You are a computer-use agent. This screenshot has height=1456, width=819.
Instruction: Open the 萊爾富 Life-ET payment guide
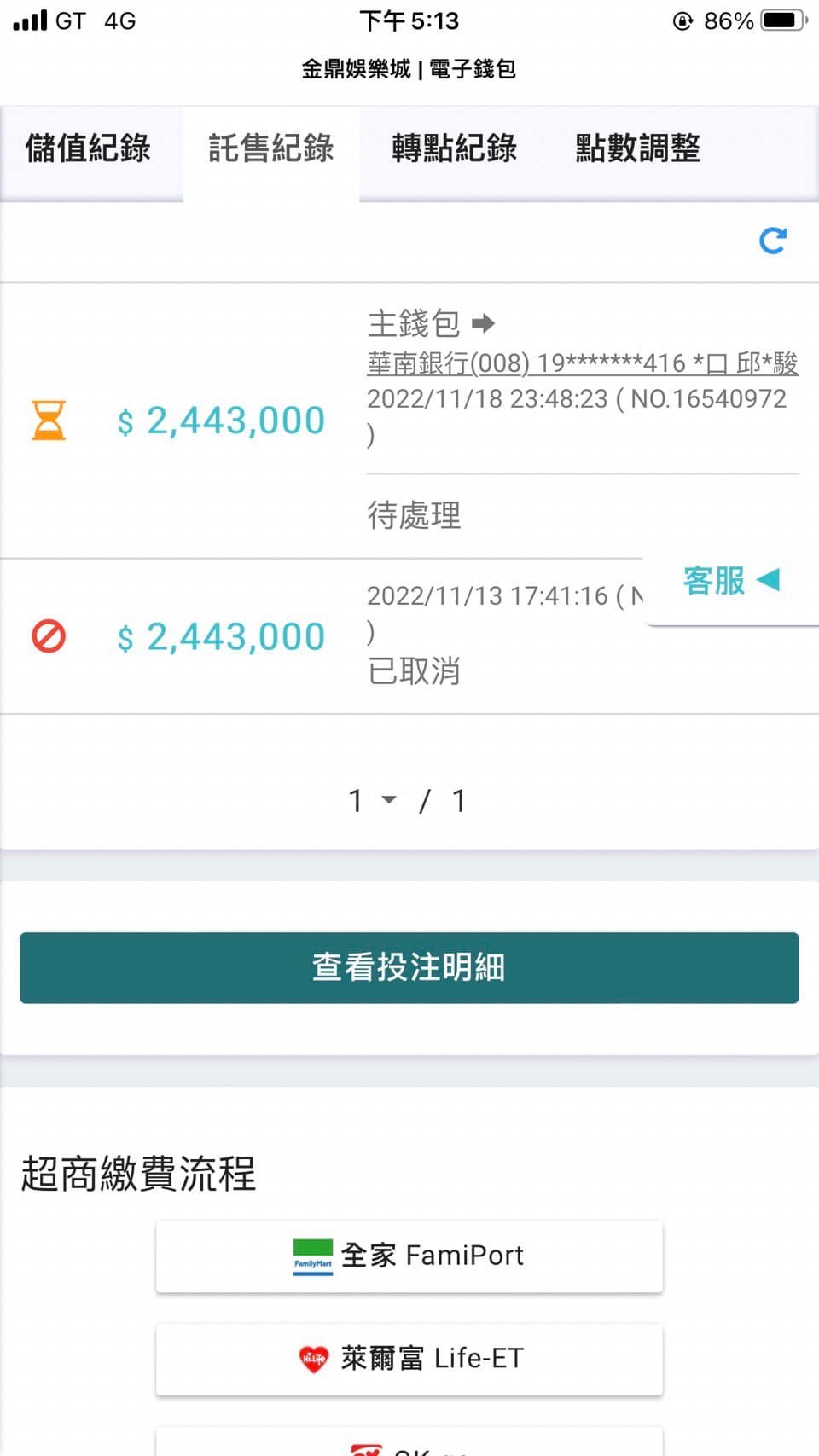click(409, 1359)
